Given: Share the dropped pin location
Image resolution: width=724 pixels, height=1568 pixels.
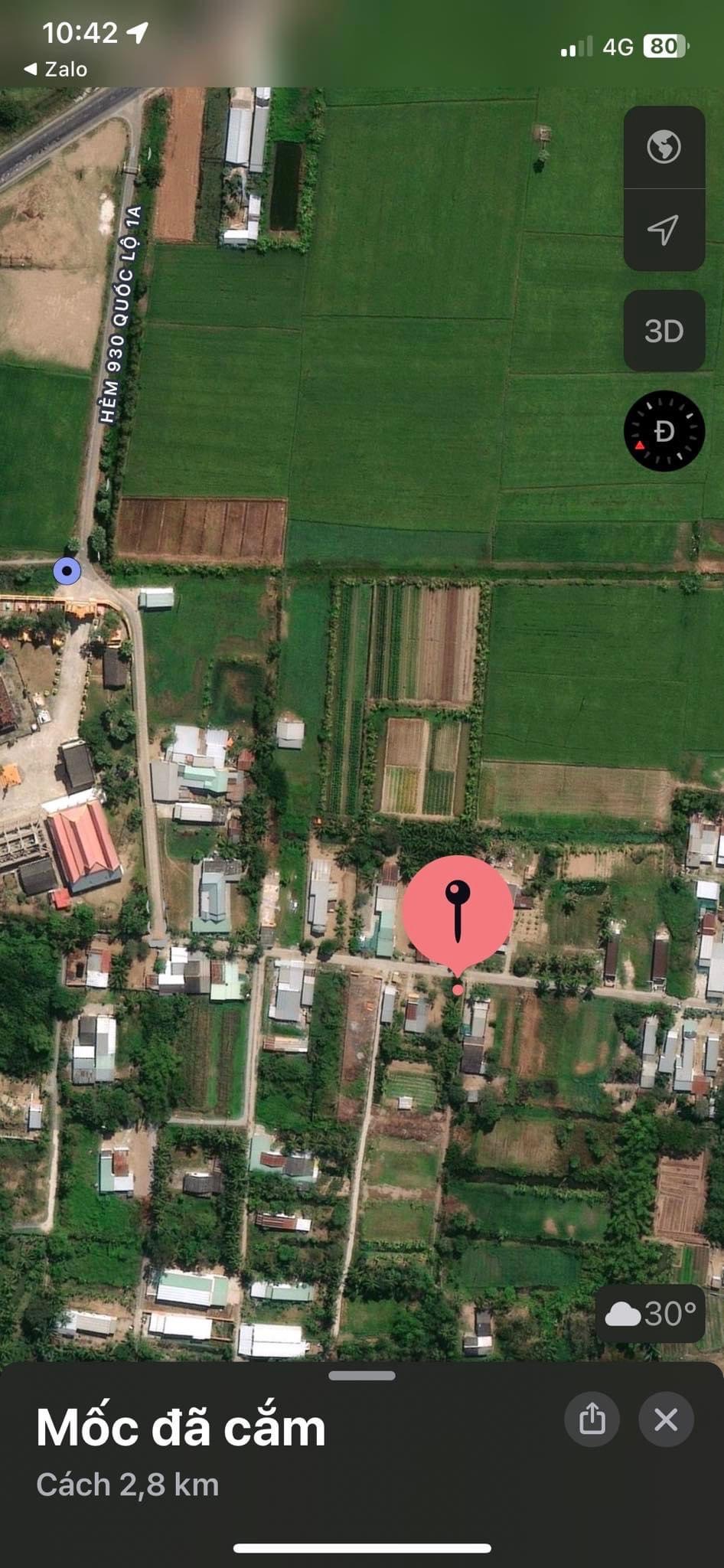Looking at the screenshot, I should point(592,1419).
